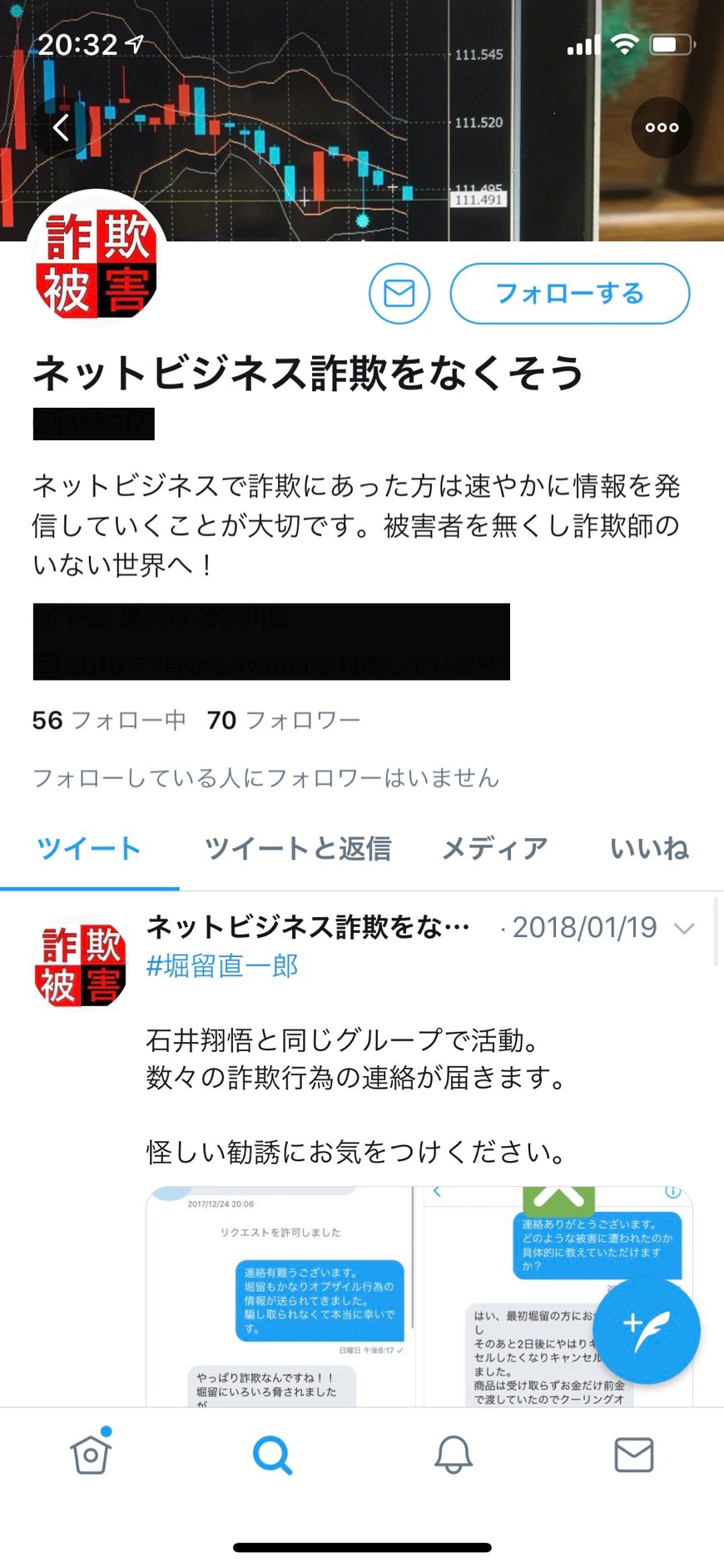Open the three-dot overflow menu
This screenshot has width=724, height=1568.
coord(662,127)
